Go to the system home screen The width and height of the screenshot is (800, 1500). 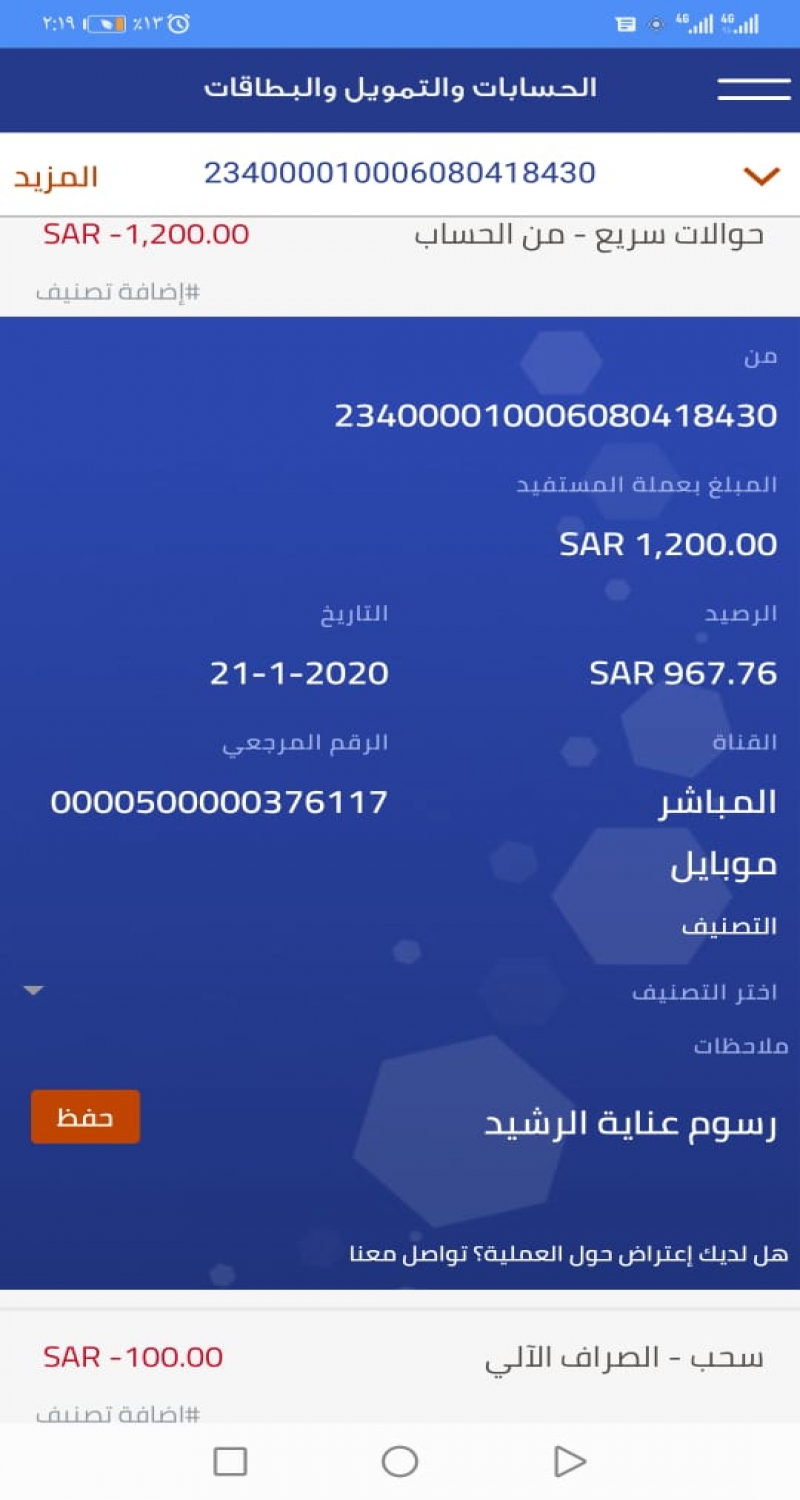[x=399, y=1462]
